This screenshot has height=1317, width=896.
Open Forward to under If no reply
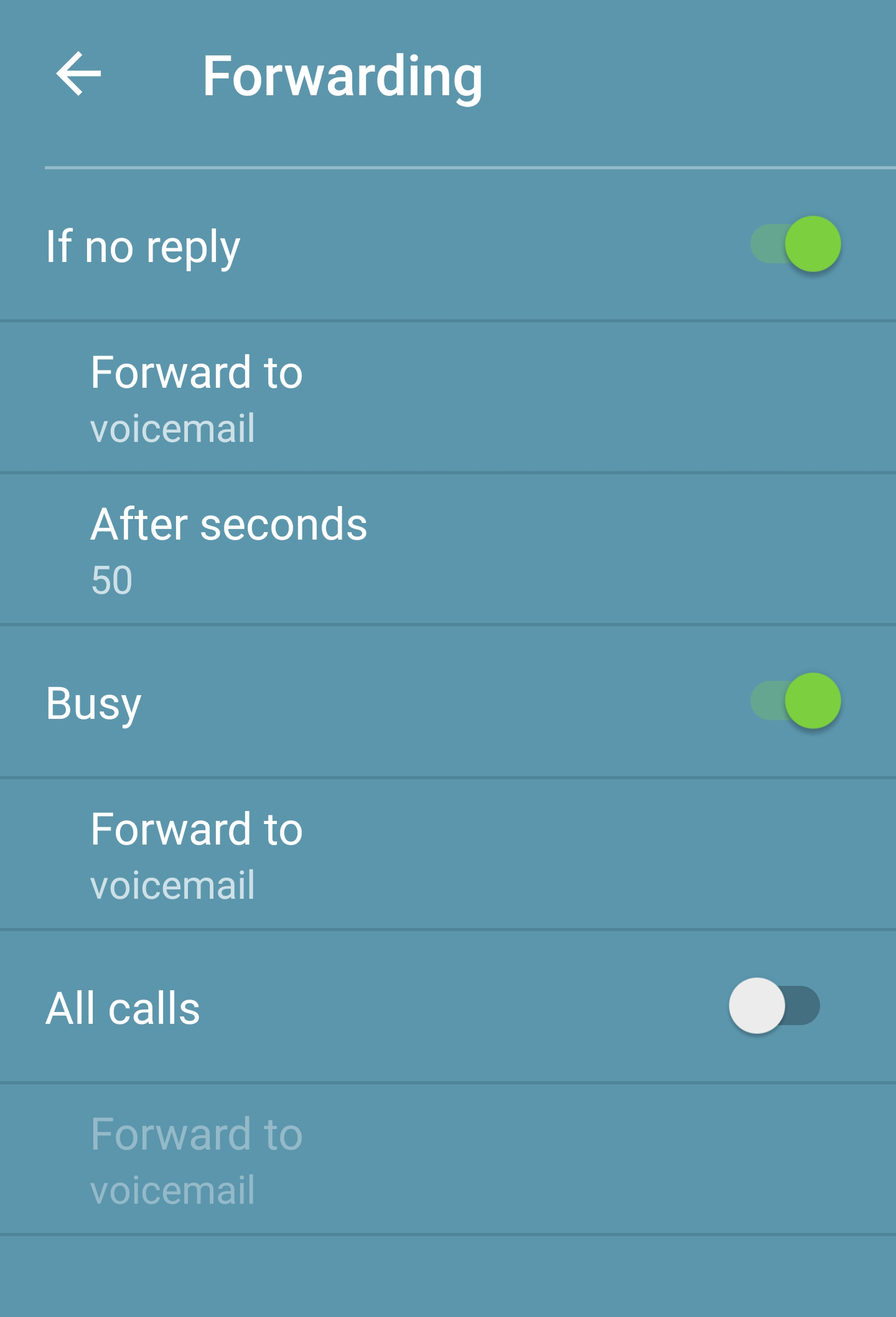click(448, 398)
